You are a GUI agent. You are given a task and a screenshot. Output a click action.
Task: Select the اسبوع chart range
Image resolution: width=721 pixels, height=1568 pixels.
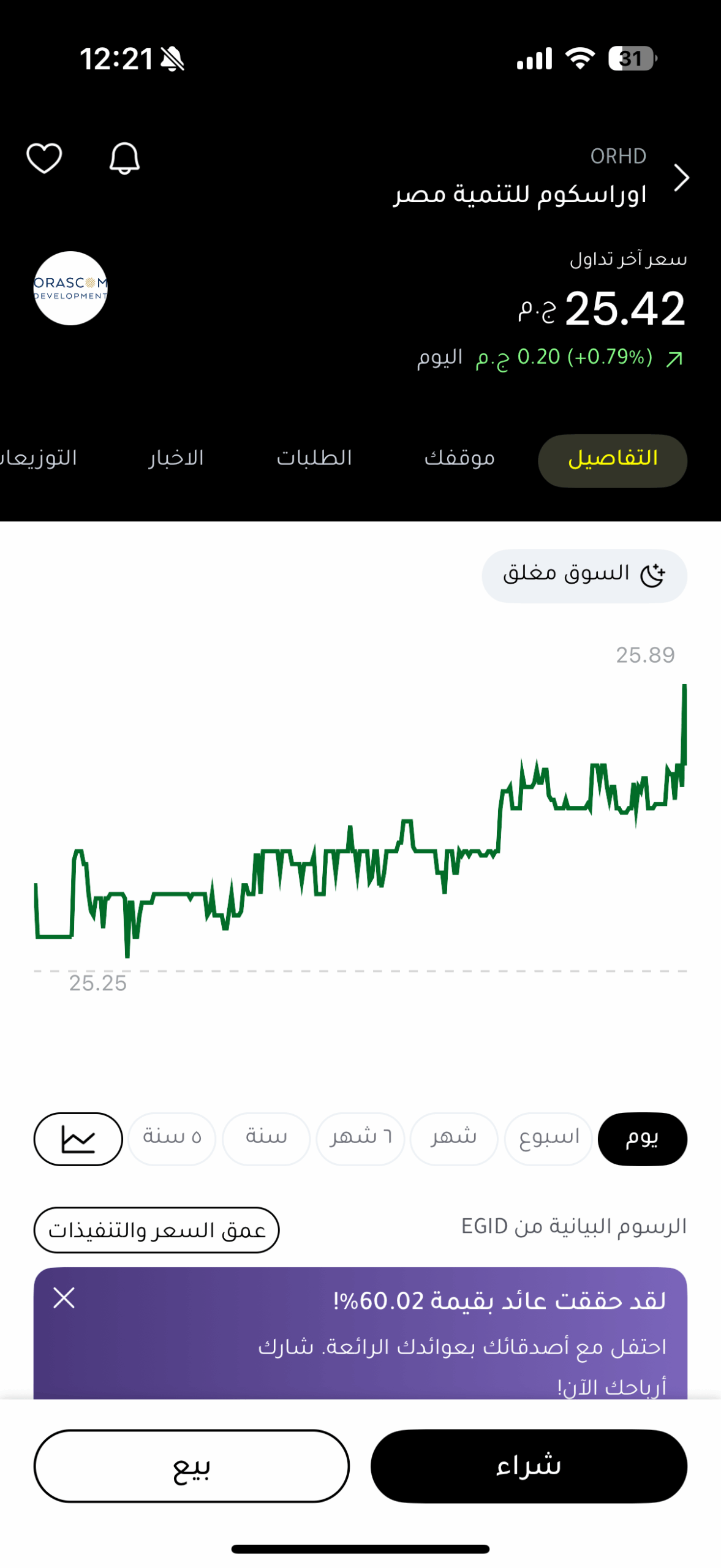point(548,1139)
